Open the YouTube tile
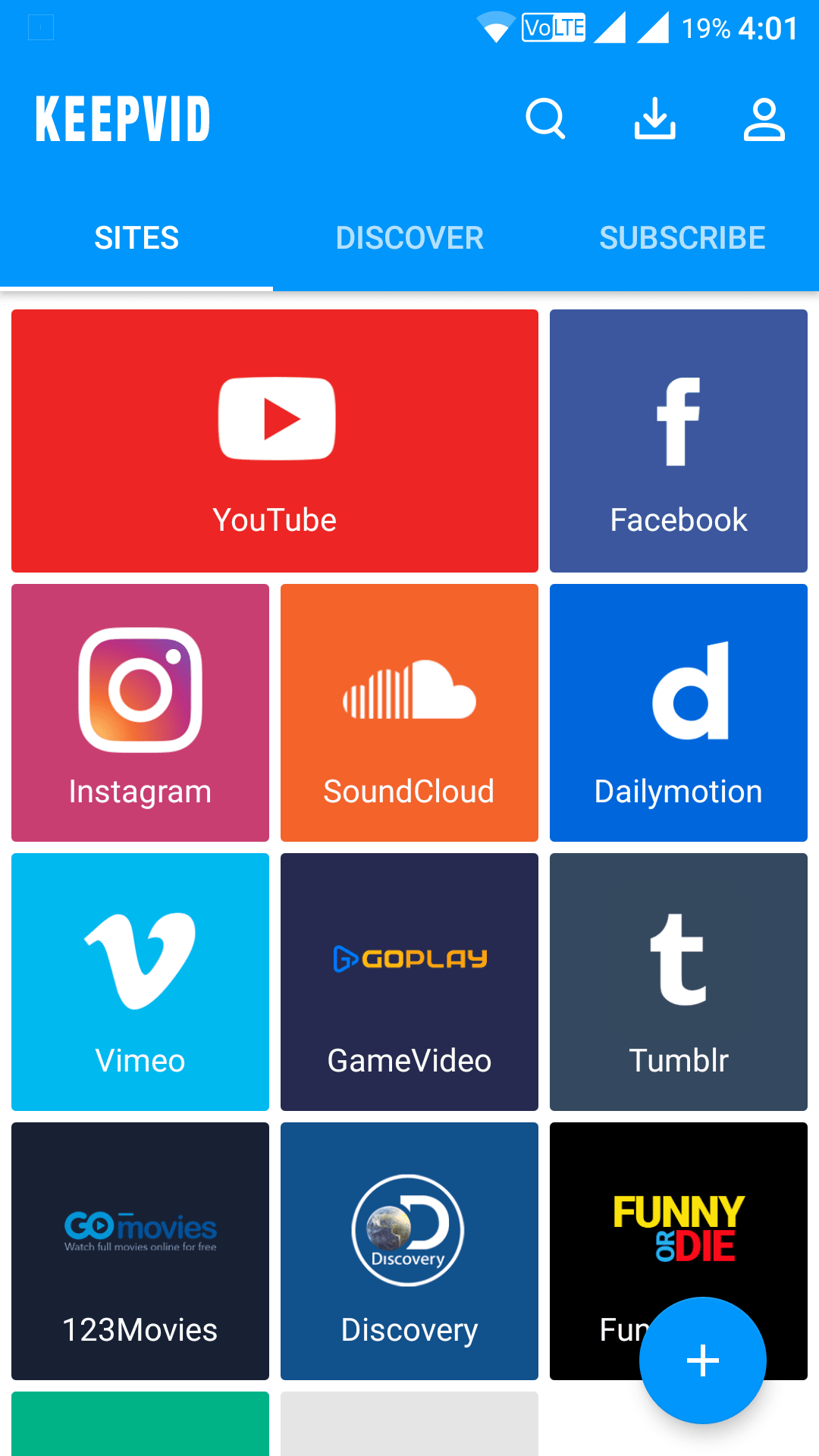Screen dimensions: 819x1456 [275, 441]
